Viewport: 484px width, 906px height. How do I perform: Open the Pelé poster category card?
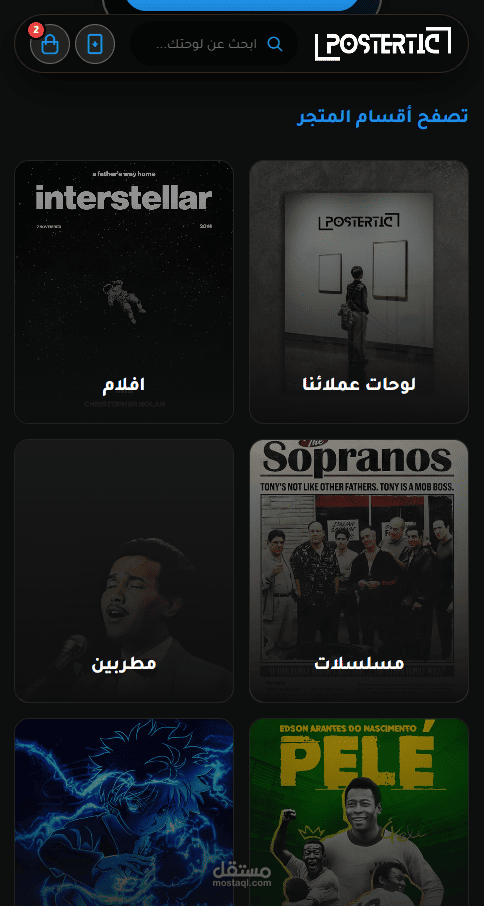click(359, 812)
